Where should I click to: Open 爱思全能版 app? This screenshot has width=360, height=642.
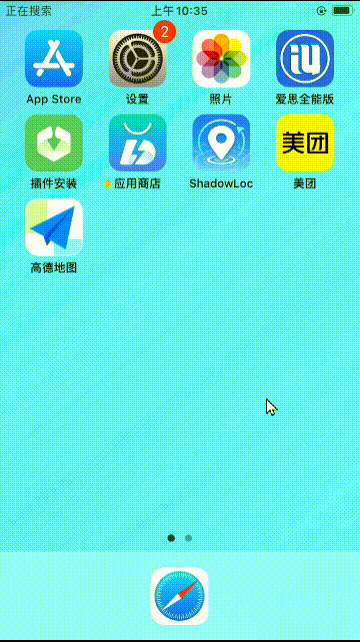(305, 59)
